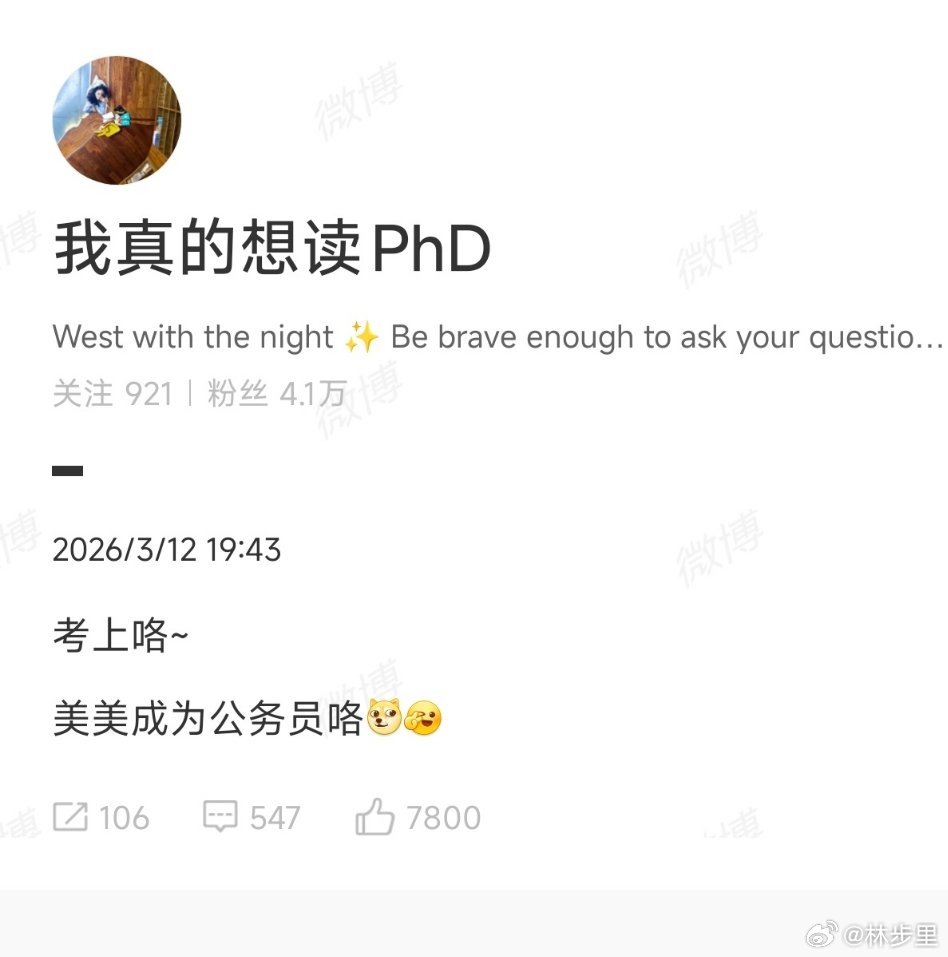Click the comment count 547

pyautogui.click(x=277, y=817)
